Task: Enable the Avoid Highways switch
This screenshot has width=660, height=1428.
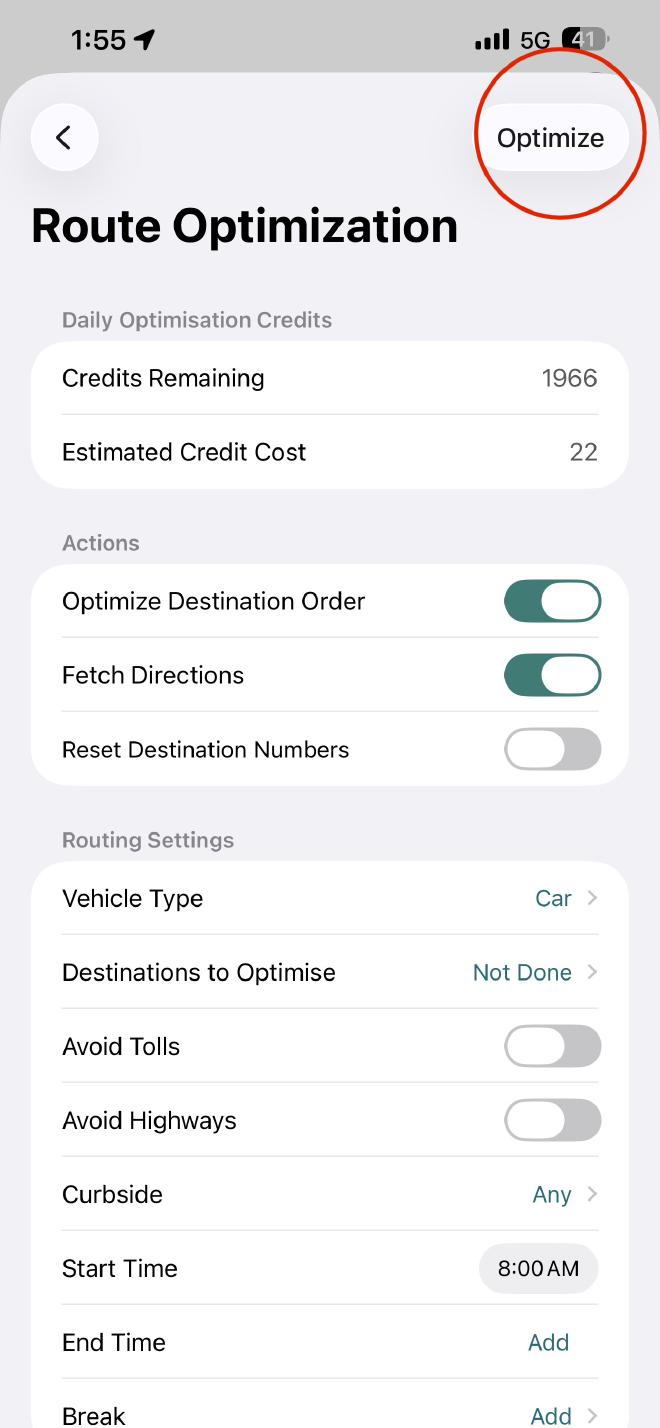Action: pyautogui.click(x=552, y=1121)
